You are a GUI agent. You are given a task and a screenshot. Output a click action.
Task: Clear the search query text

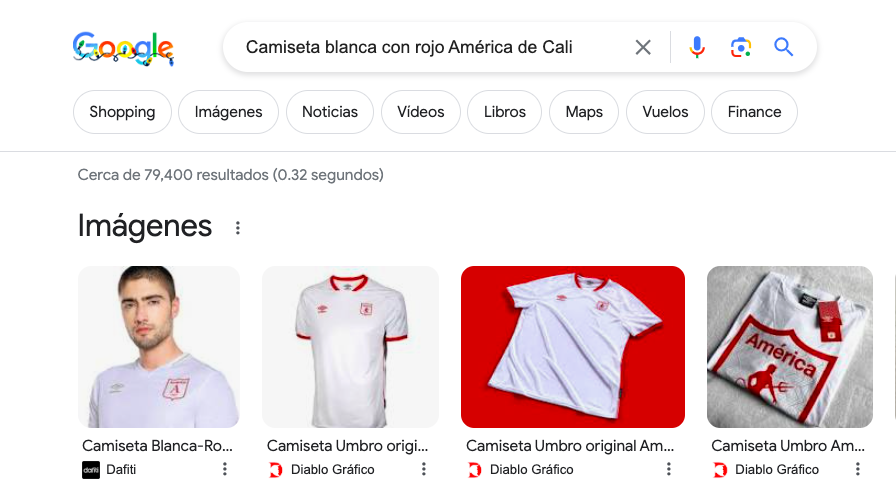click(x=643, y=47)
